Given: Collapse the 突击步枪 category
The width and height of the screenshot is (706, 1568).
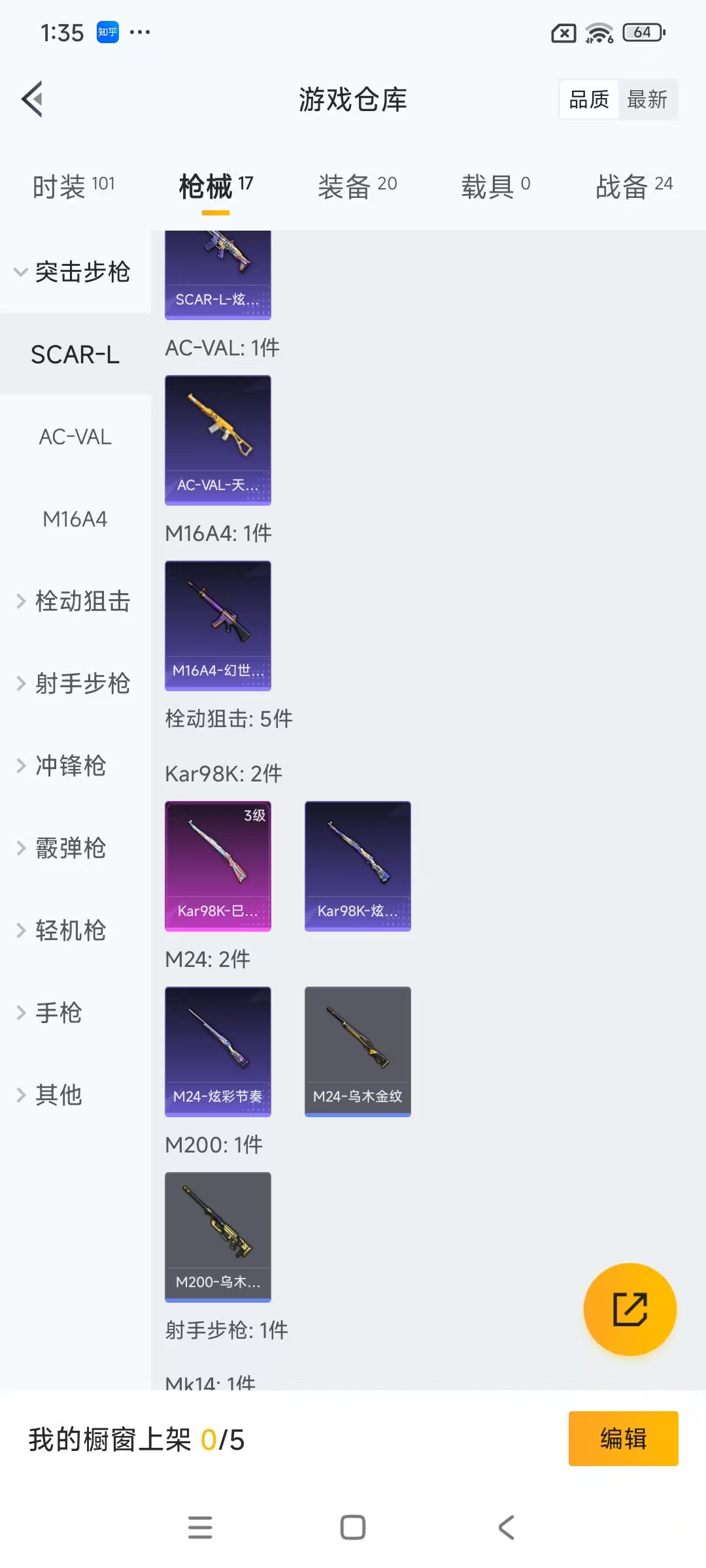Looking at the screenshot, I should 75,272.
